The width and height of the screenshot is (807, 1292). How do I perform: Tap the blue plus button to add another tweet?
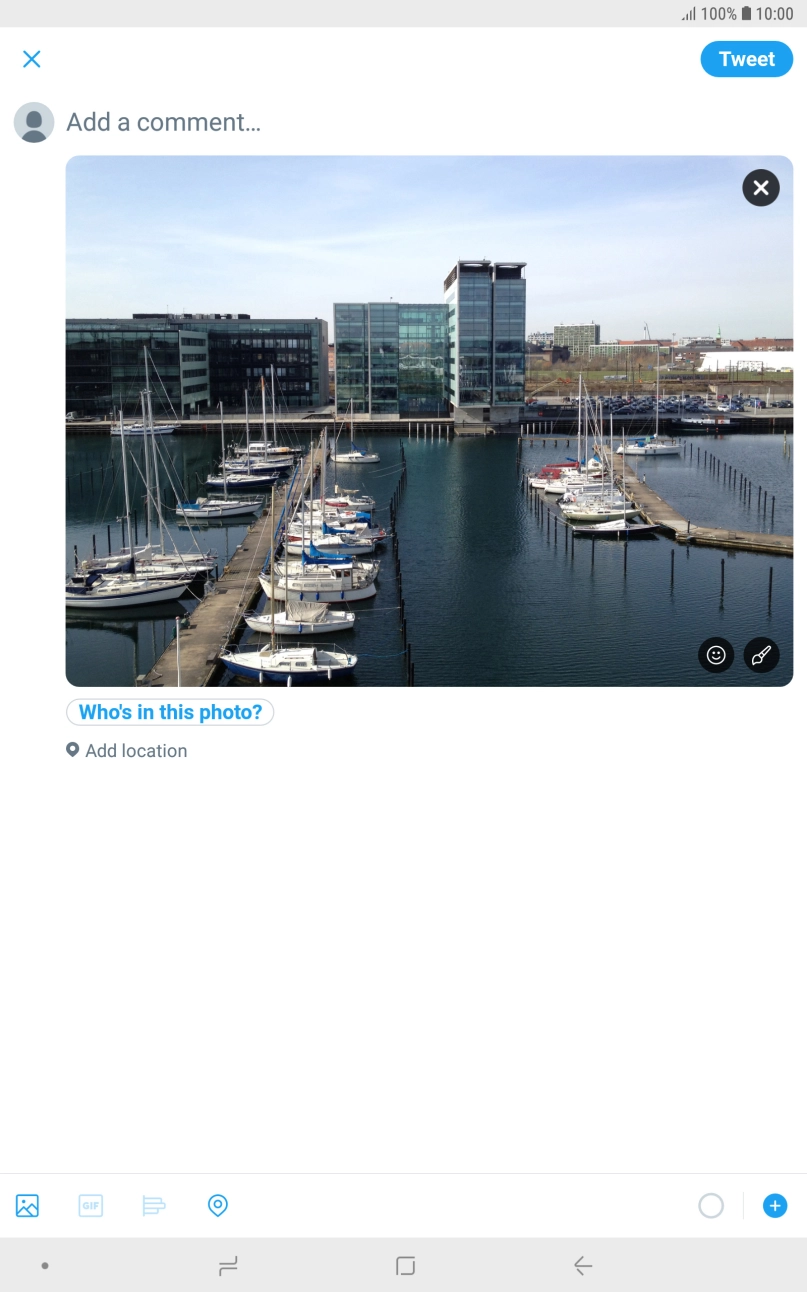[774, 1205]
